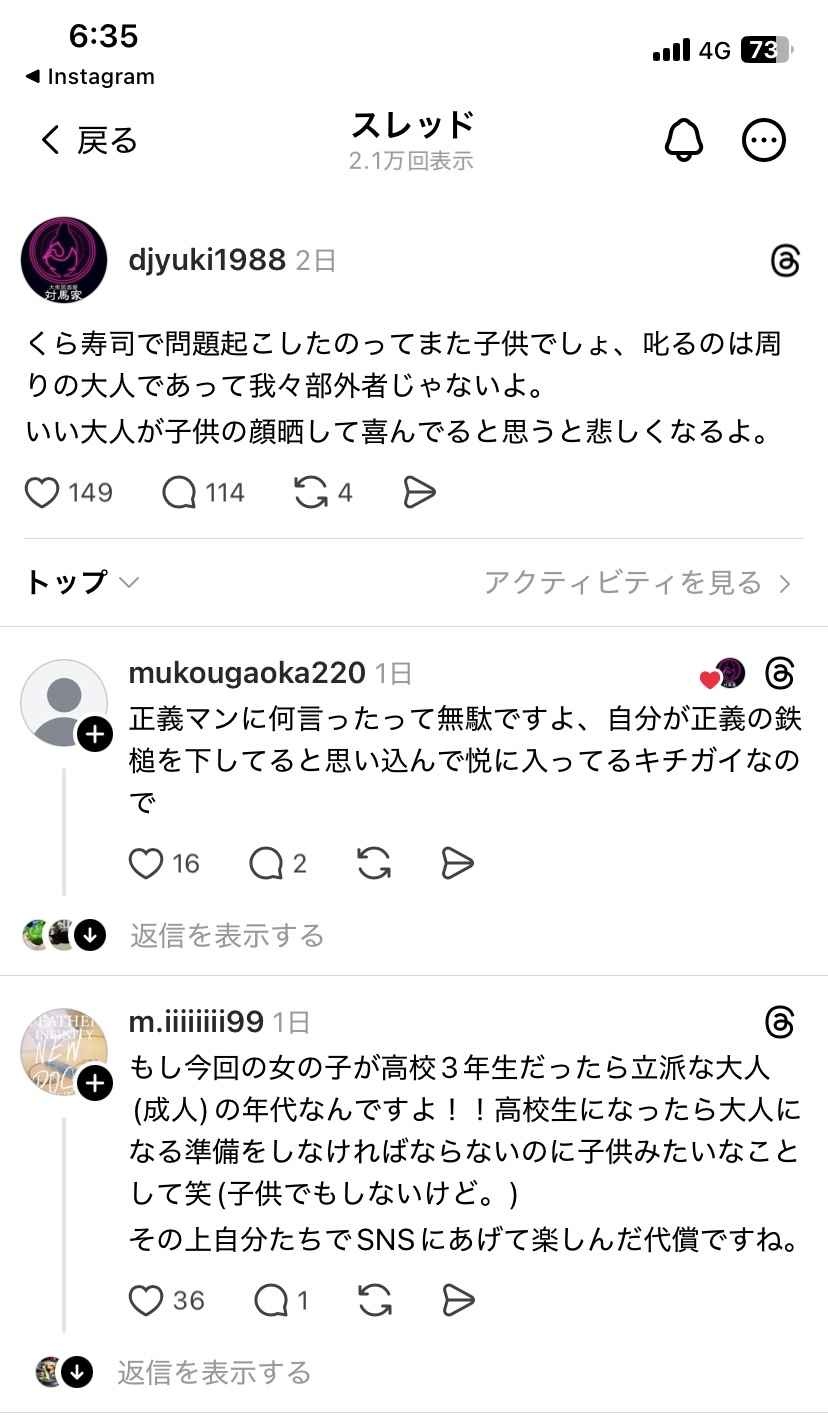Like djyuki1988's post
Image resolution: width=828 pixels, height=1417 pixels.
coord(42,492)
